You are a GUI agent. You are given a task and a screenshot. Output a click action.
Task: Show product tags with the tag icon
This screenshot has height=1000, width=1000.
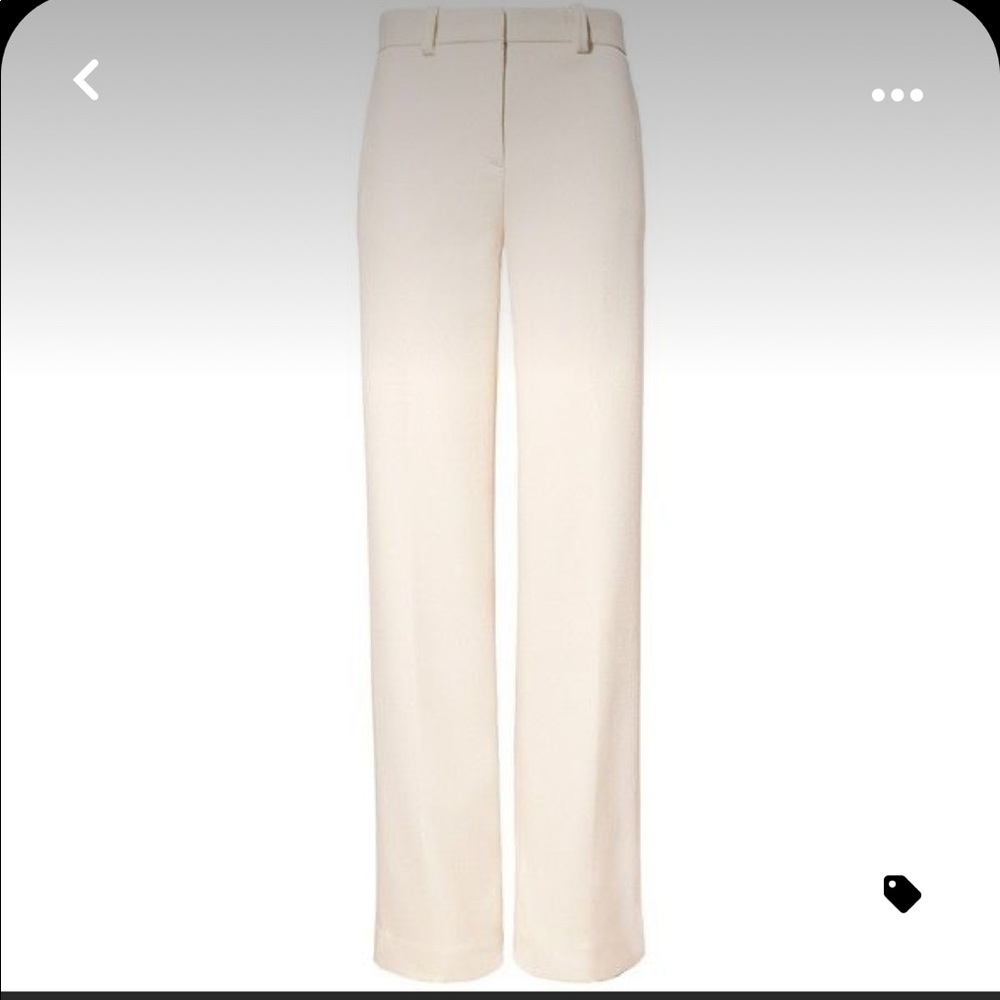click(x=901, y=893)
